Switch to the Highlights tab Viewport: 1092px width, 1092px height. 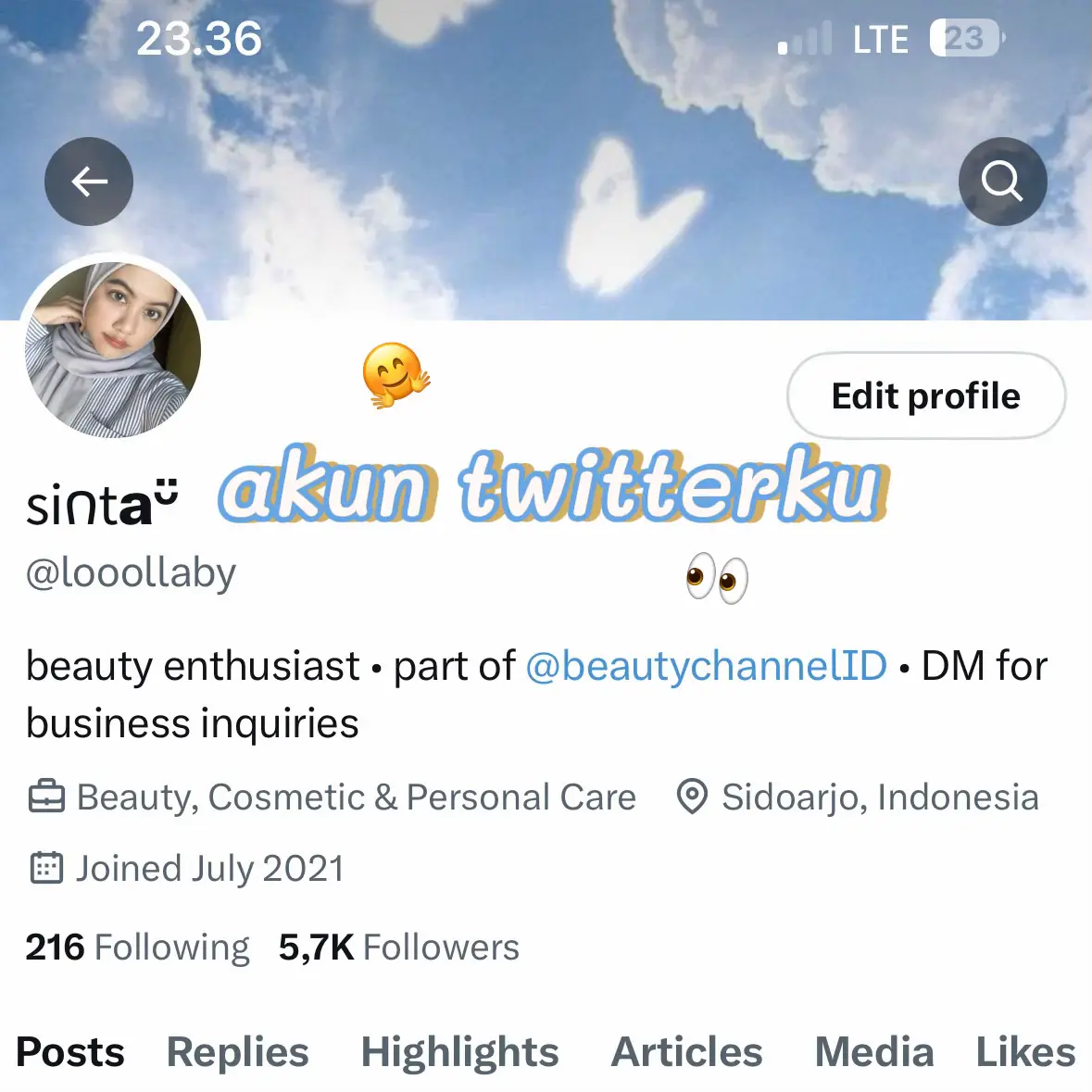tap(459, 1052)
